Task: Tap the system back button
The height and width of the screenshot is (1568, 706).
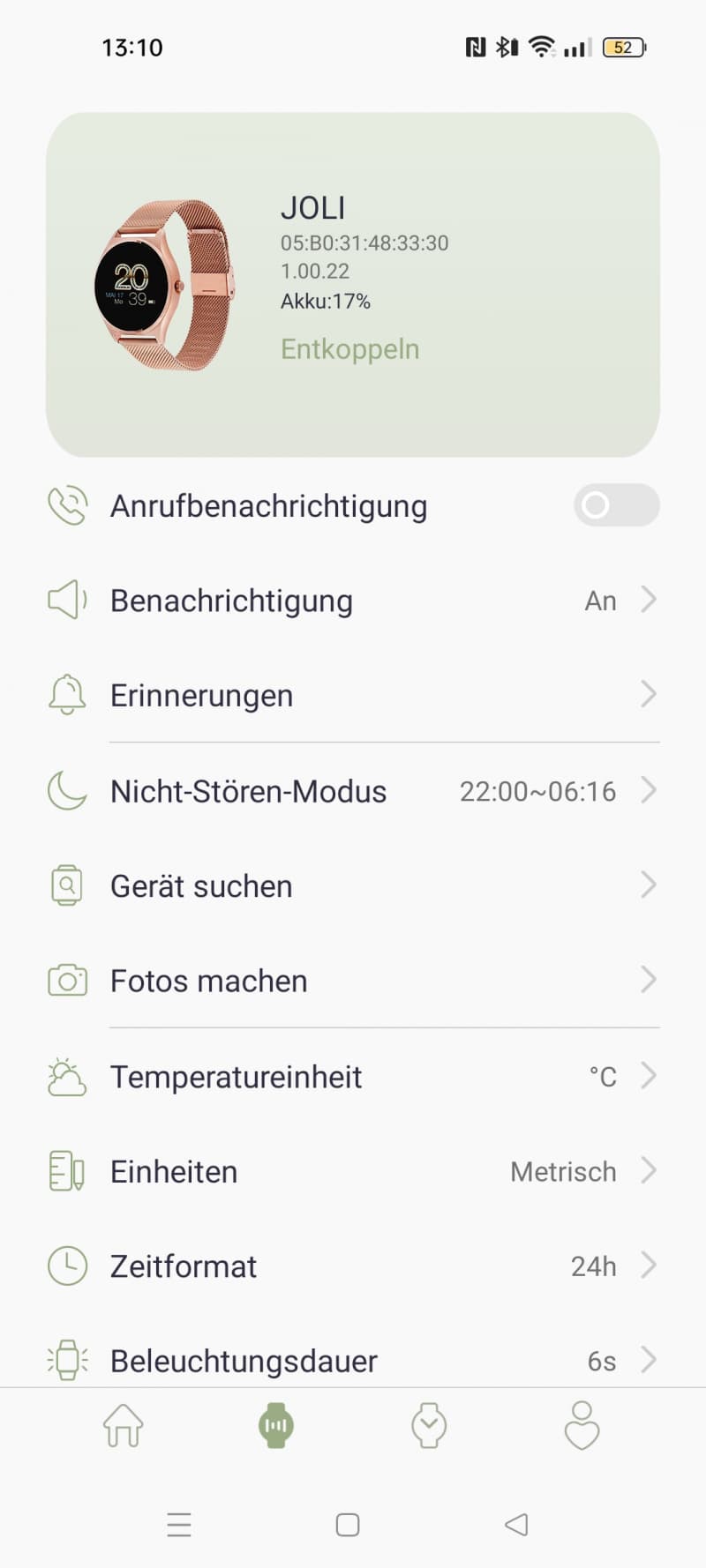Action: click(516, 1524)
